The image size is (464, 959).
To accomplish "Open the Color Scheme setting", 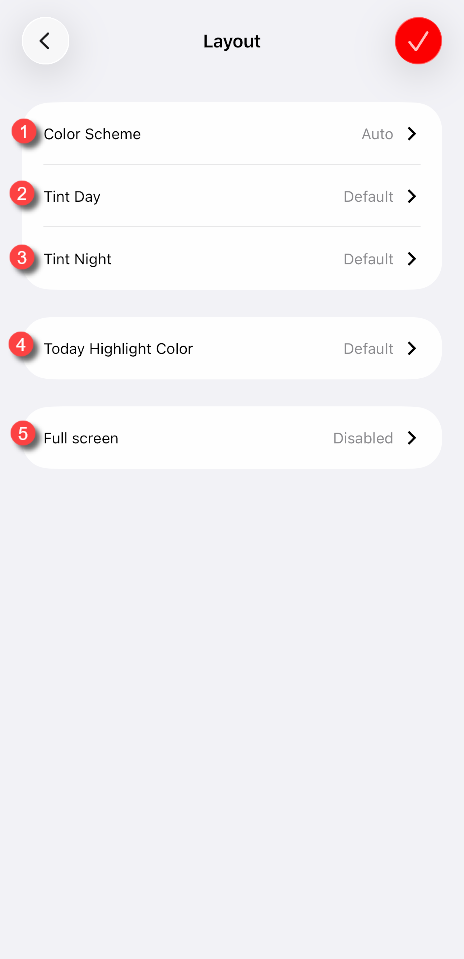I will tap(232, 134).
